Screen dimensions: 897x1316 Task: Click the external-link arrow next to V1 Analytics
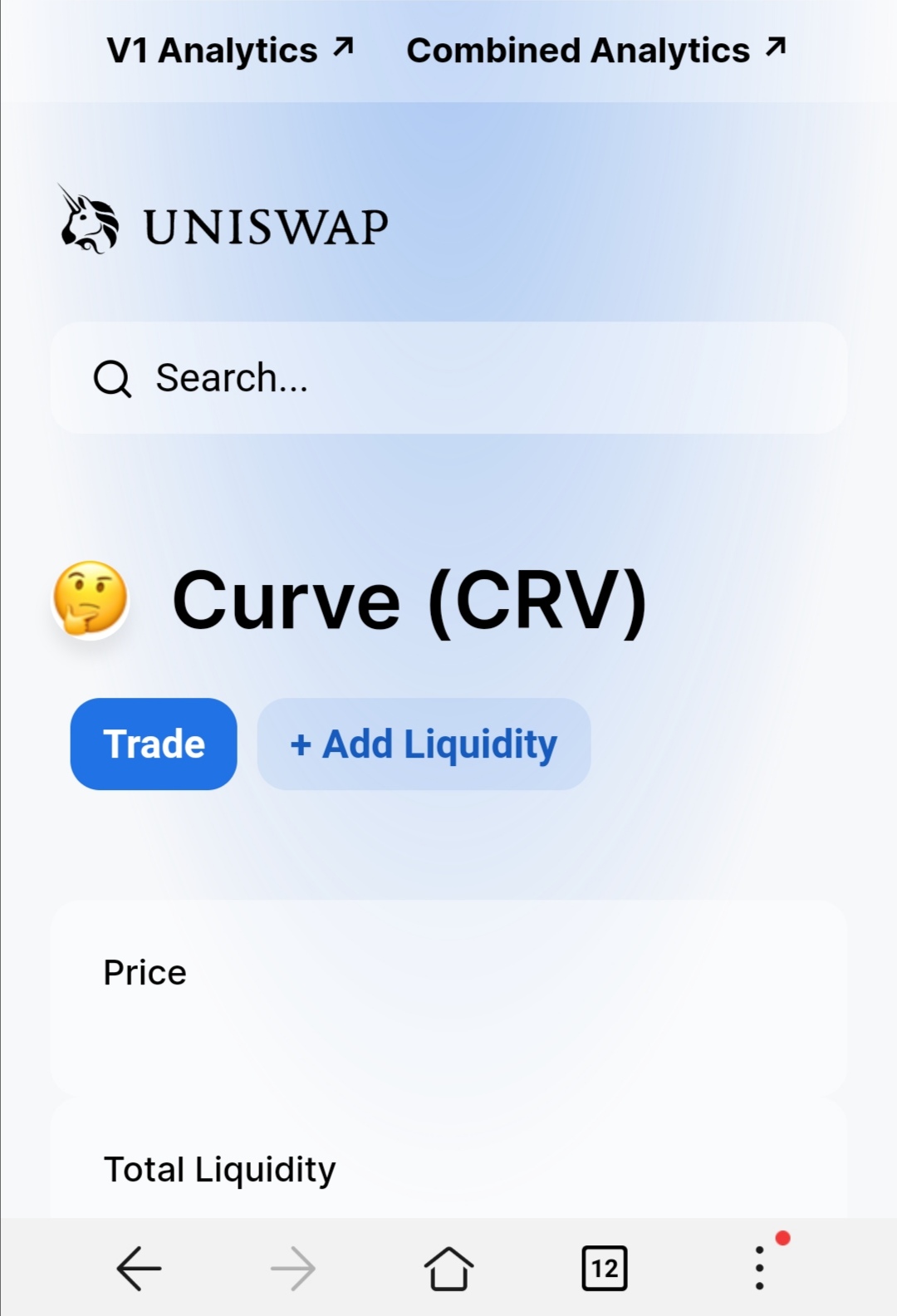tap(343, 48)
